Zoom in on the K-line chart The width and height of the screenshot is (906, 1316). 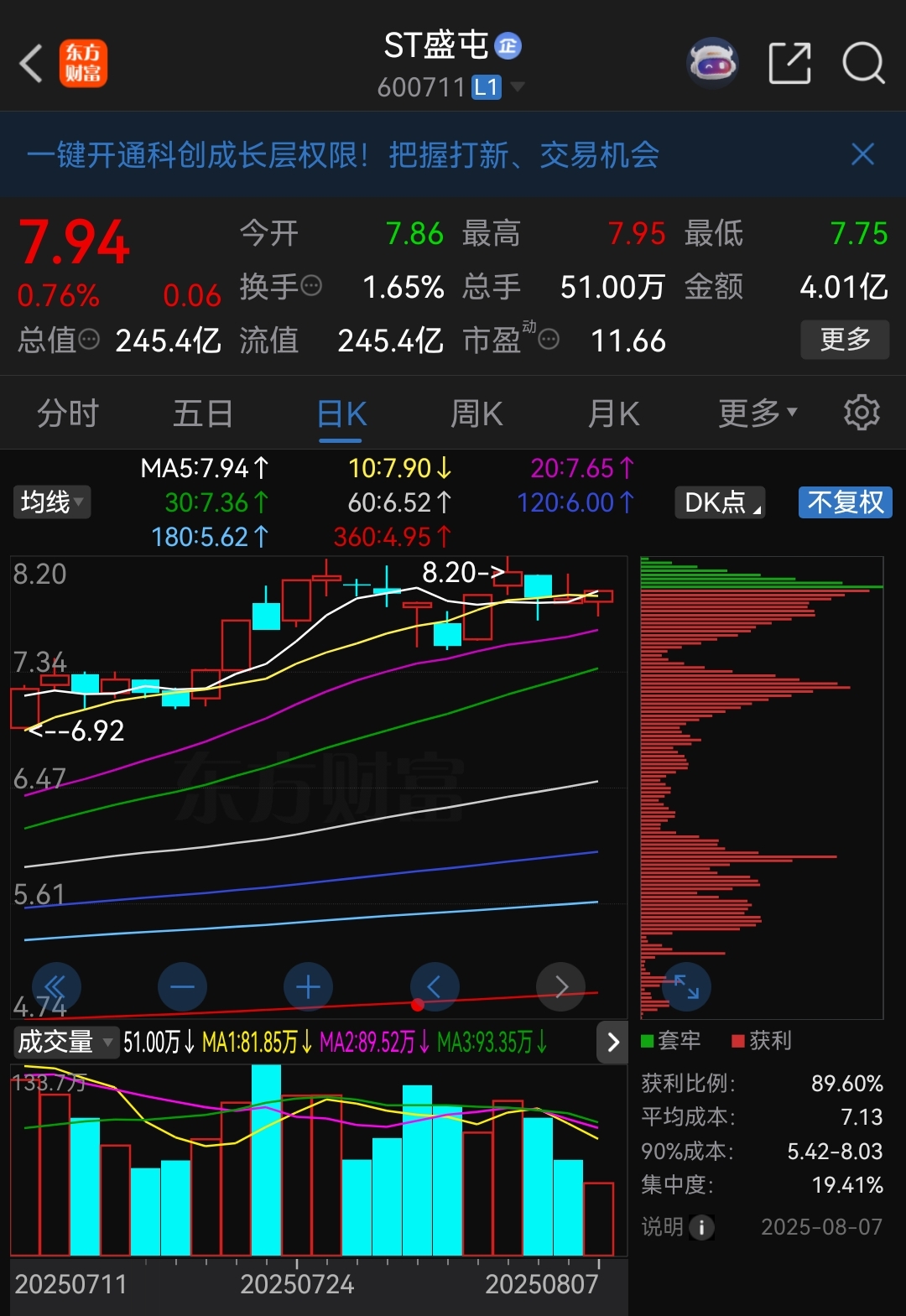pyautogui.click(x=308, y=987)
